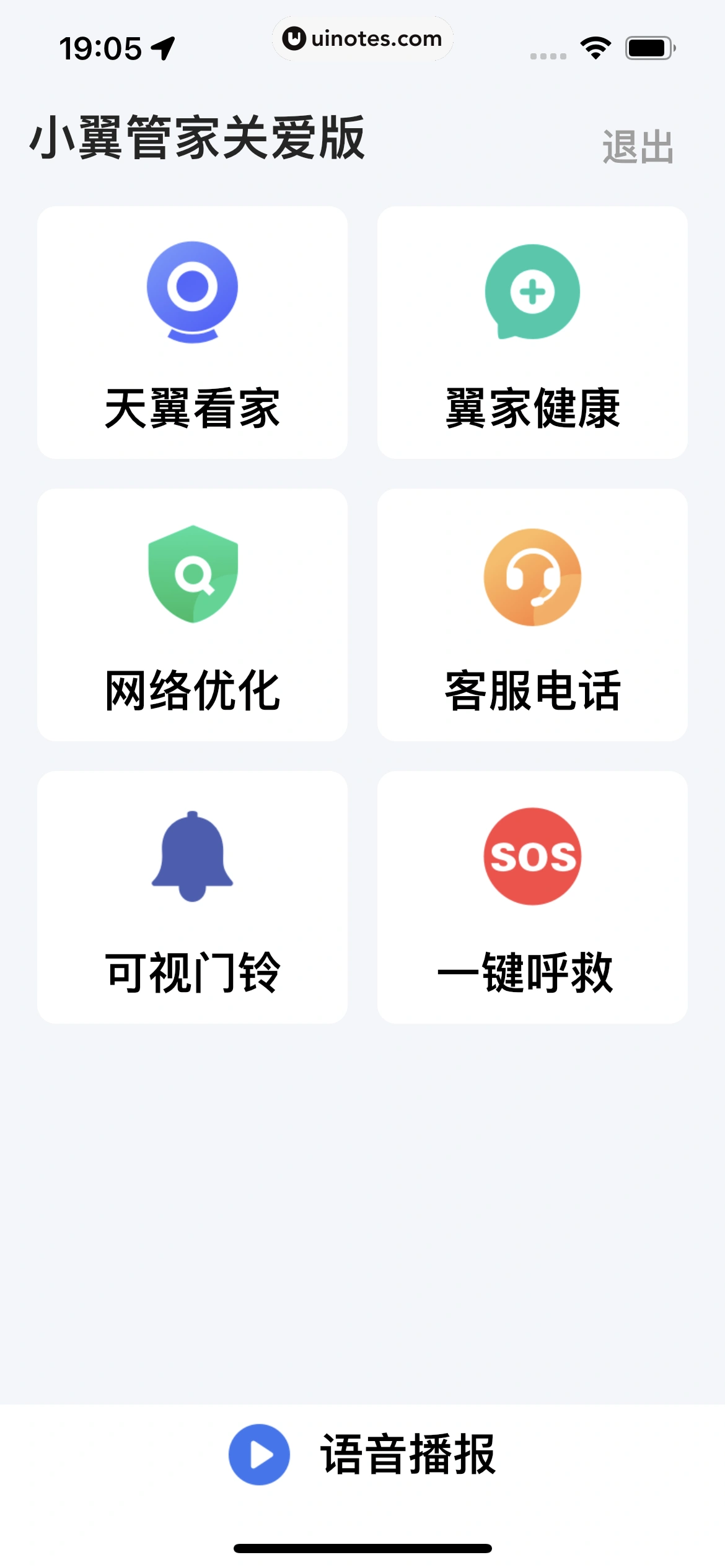
Task: Launch 翼家健康 health service
Action: pos(532,331)
